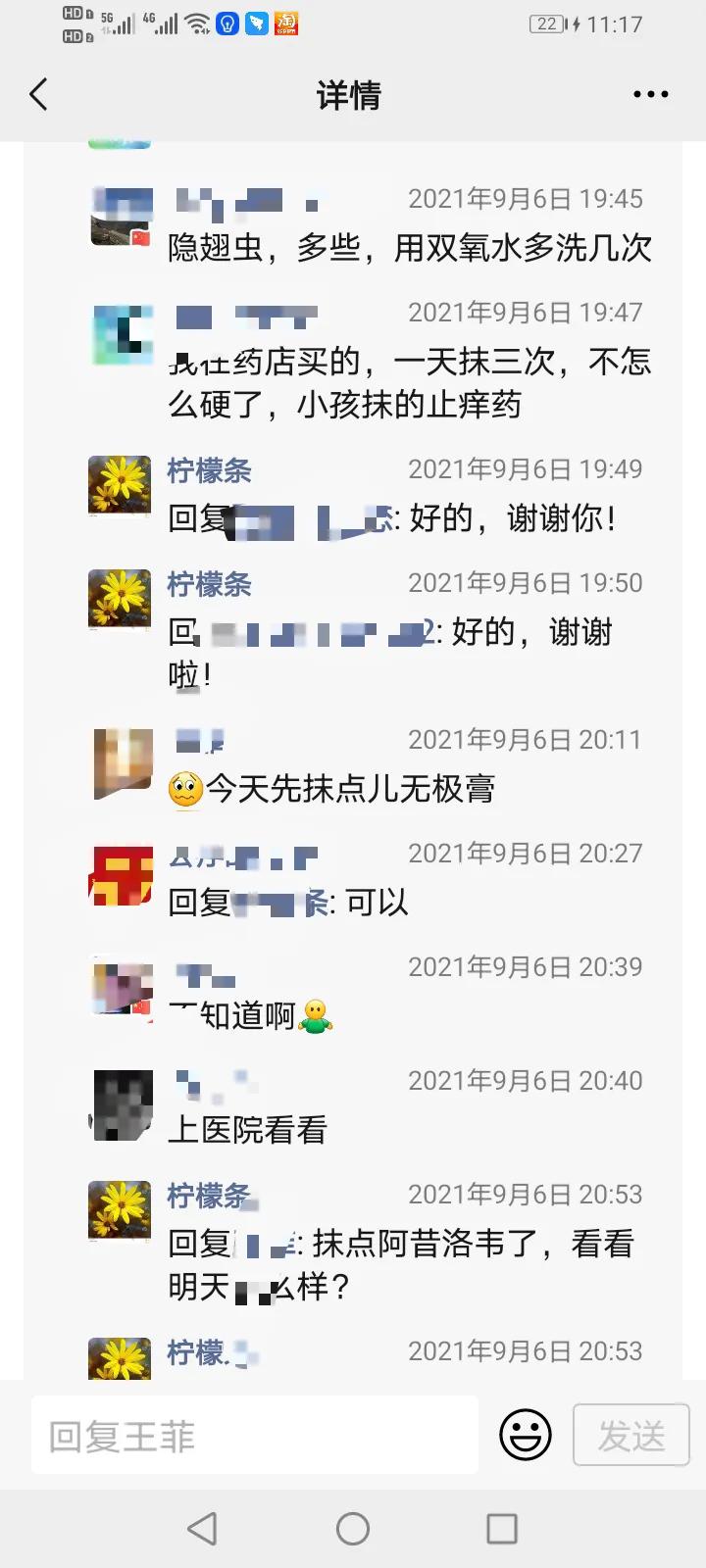706x1568 pixels.
Task: Select the username 柠檬条 on the 19:49 comment
Action: coord(209,470)
